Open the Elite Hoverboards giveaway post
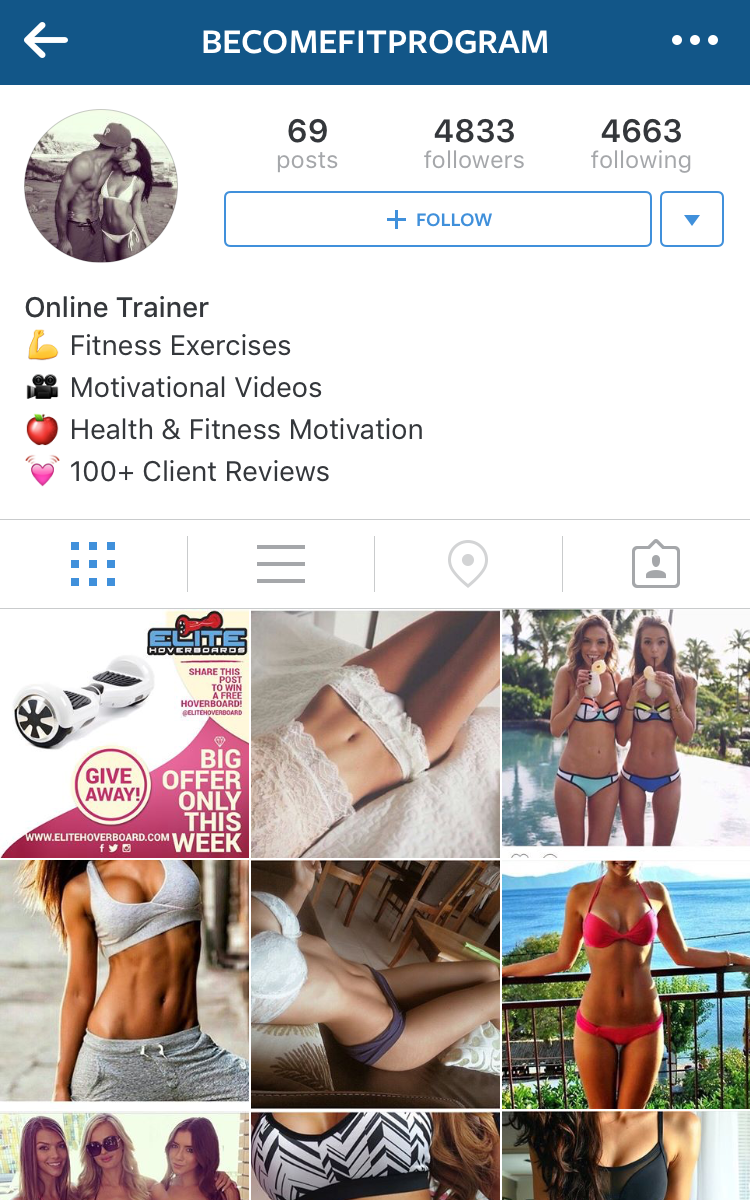This screenshot has width=750, height=1200. tap(124, 734)
